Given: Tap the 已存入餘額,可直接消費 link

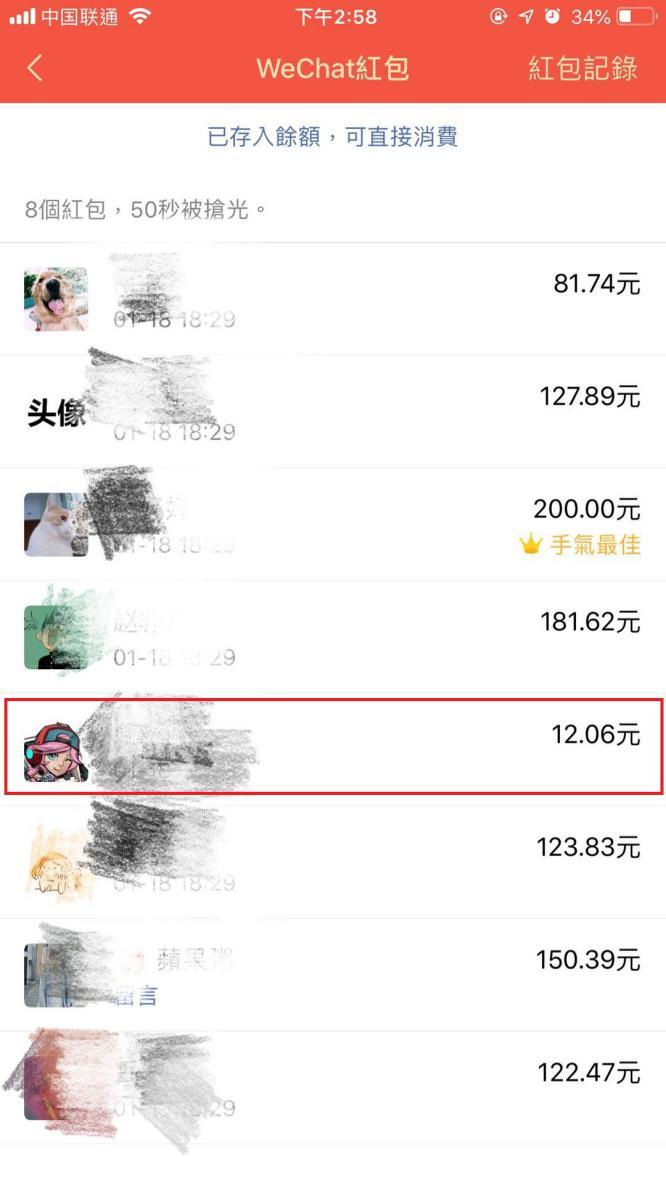Looking at the screenshot, I should tap(332, 137).
